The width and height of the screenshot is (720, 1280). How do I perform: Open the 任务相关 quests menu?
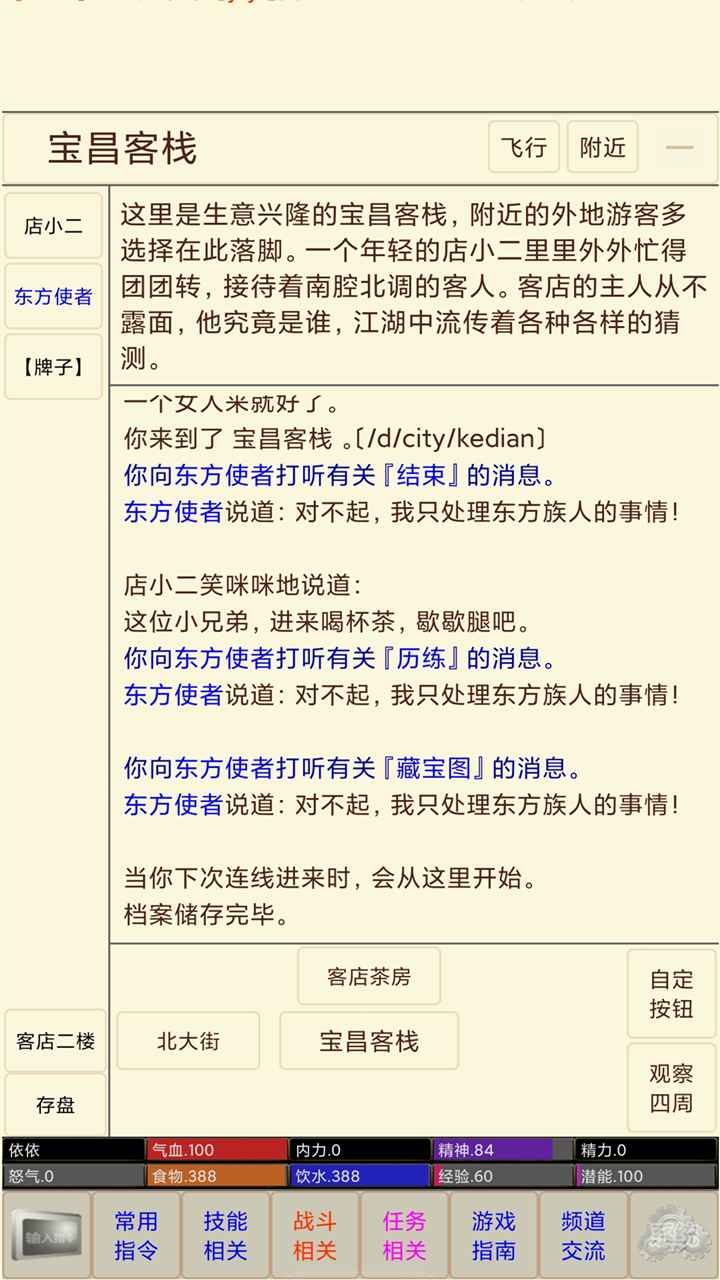click(404, 1236)
